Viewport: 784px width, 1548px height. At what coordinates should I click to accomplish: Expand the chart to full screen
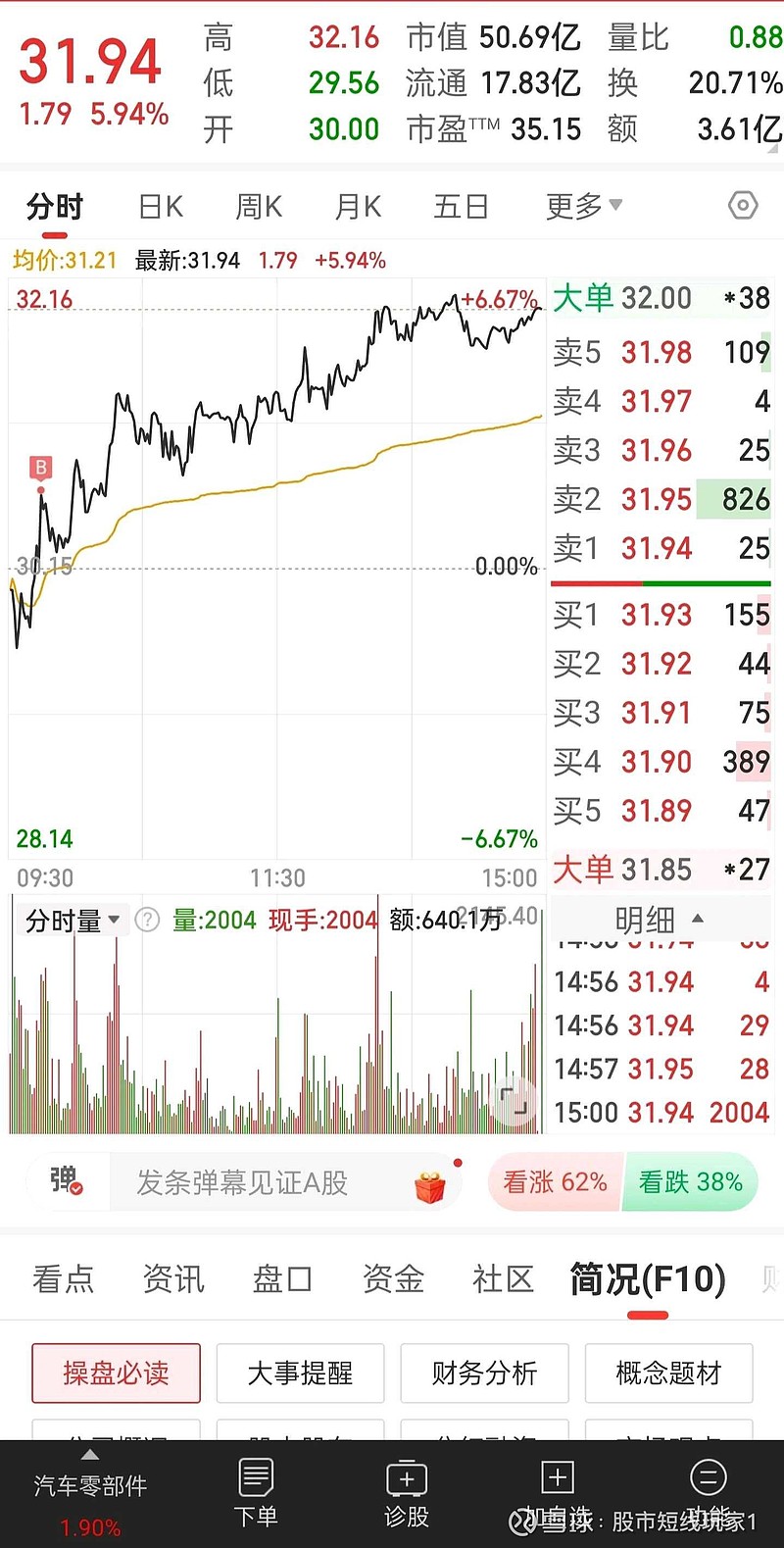tap(515, 1100)
